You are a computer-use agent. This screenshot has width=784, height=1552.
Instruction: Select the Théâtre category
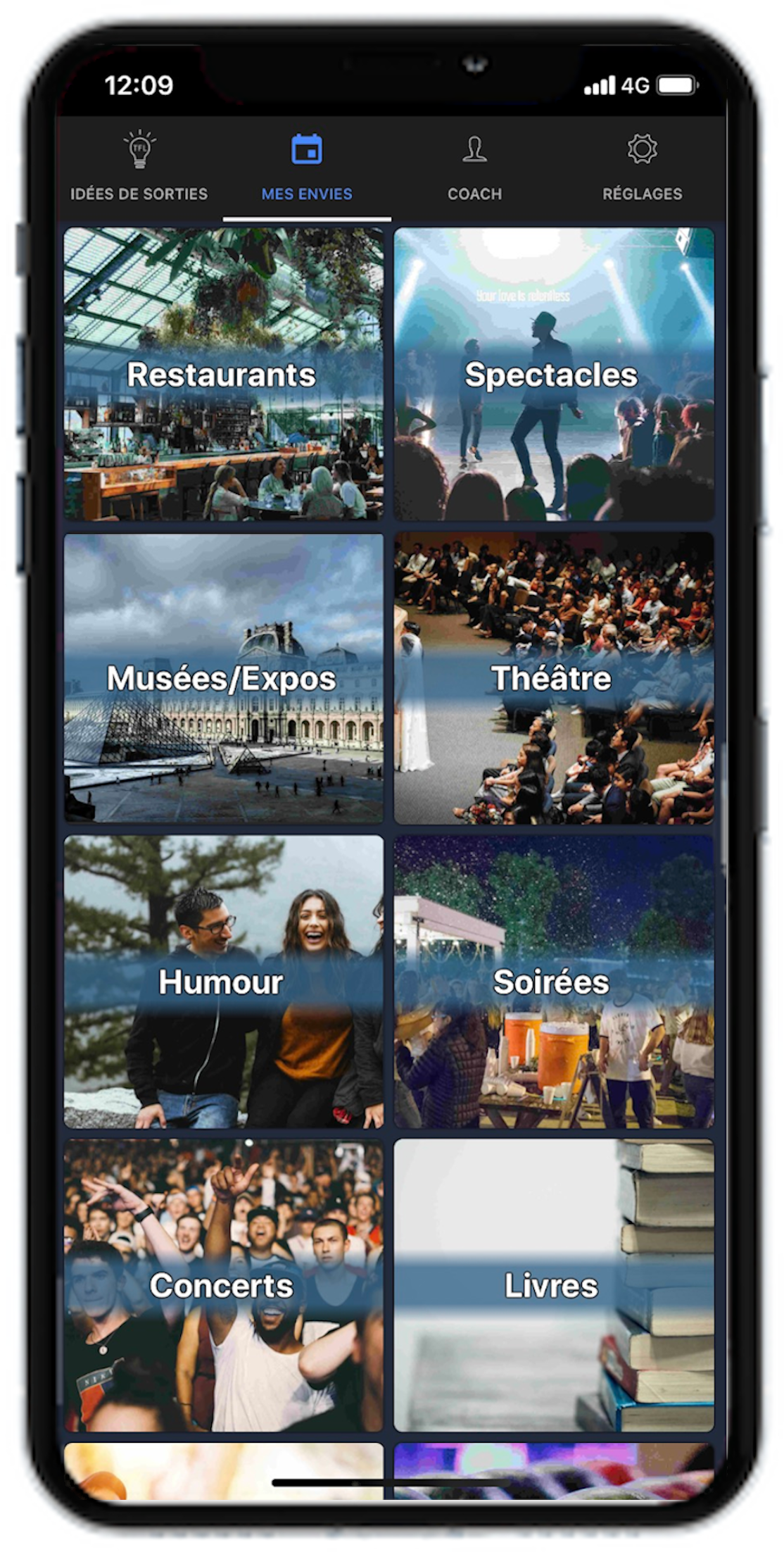pyautogui.click(x=554, y=678)
